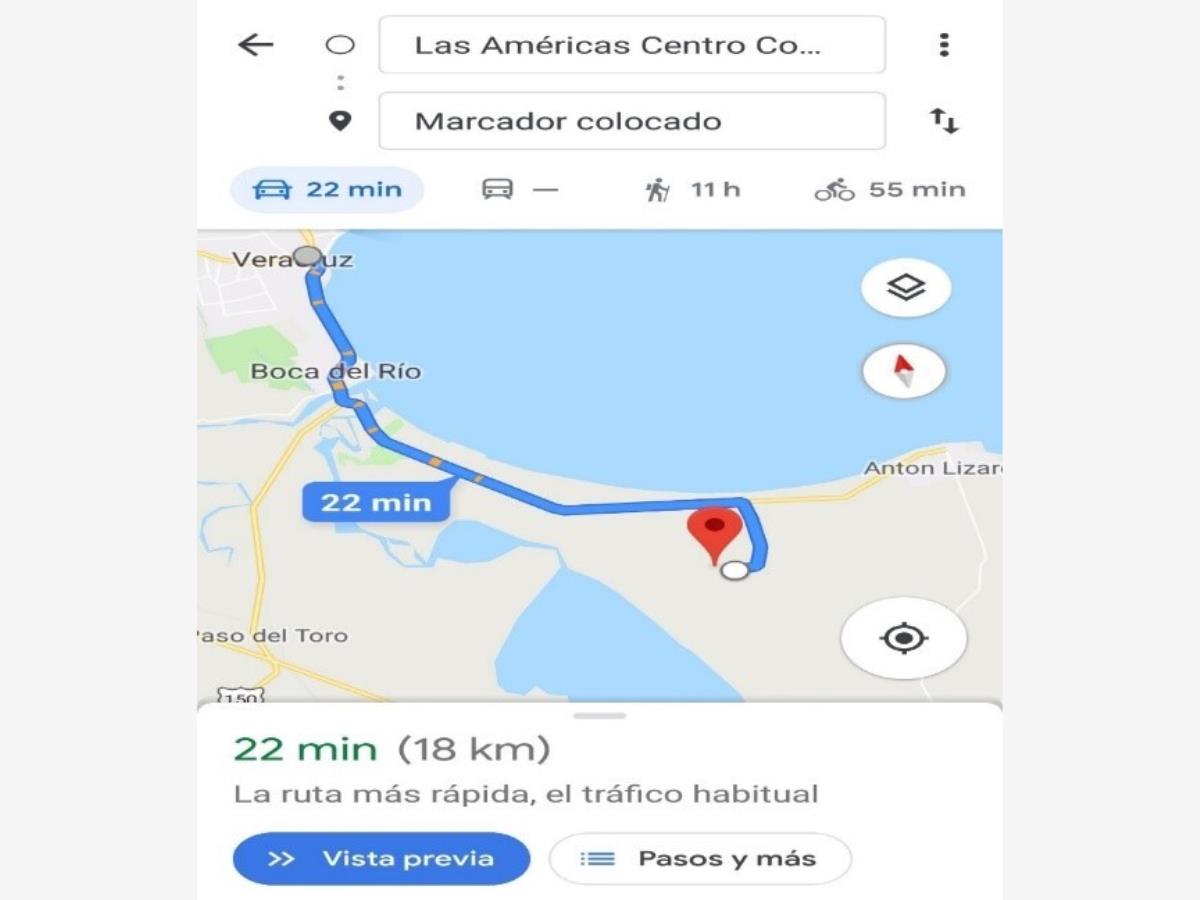Switch to public transit mode
The image size is (1200, 900).
(519, 189)
